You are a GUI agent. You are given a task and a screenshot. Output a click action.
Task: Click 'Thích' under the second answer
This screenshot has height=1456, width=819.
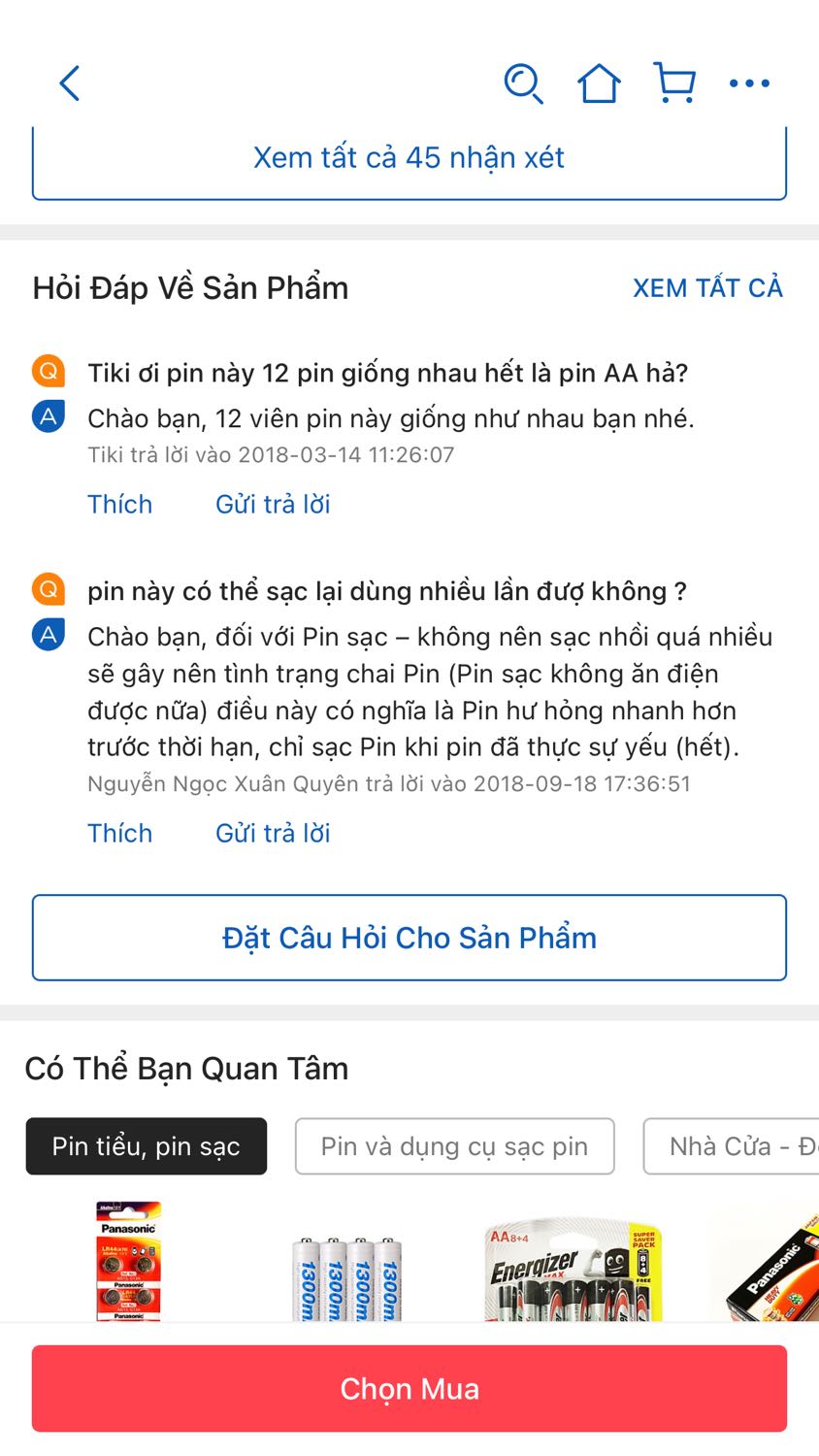pyautogui.click(x=119, y=833)
